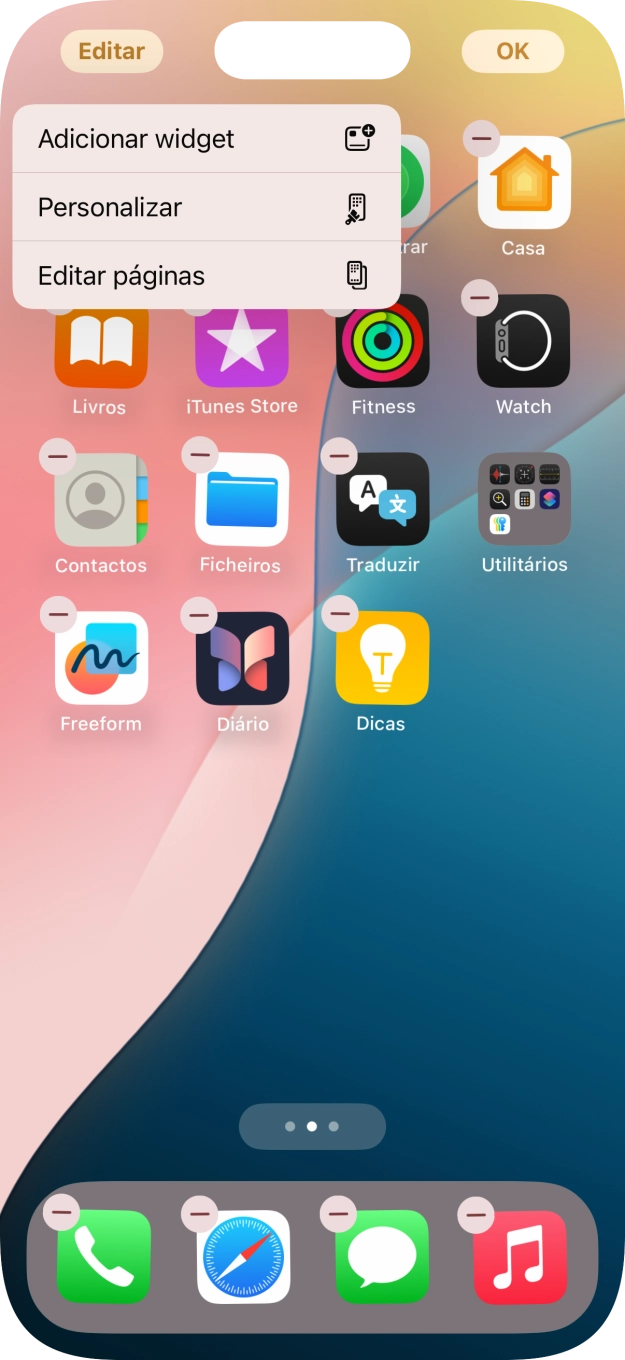Open Editar páginas option
The image size is (625, 1360).
(x=206, y=276)
